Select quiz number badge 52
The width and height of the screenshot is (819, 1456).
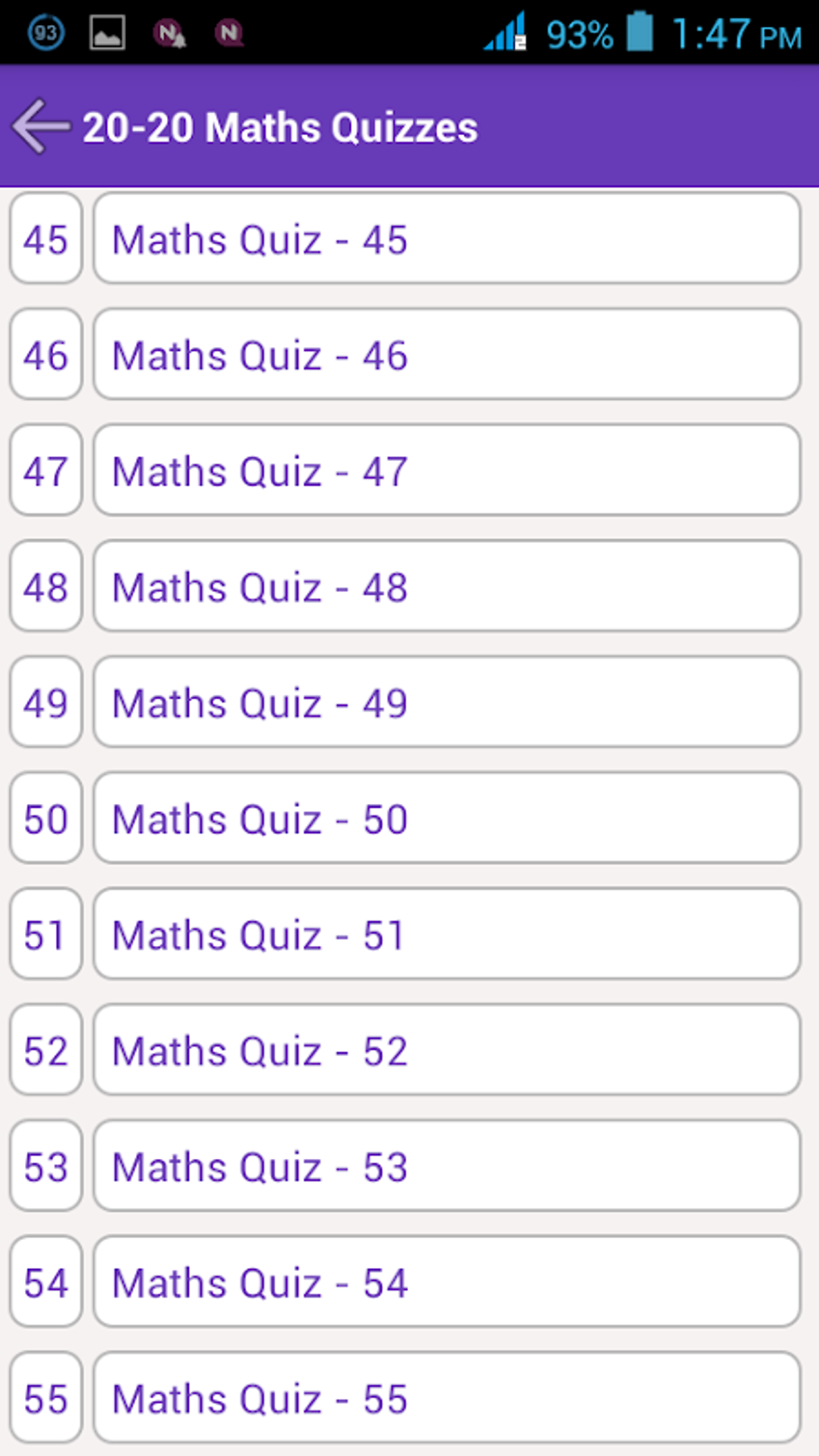(46, 1050)
